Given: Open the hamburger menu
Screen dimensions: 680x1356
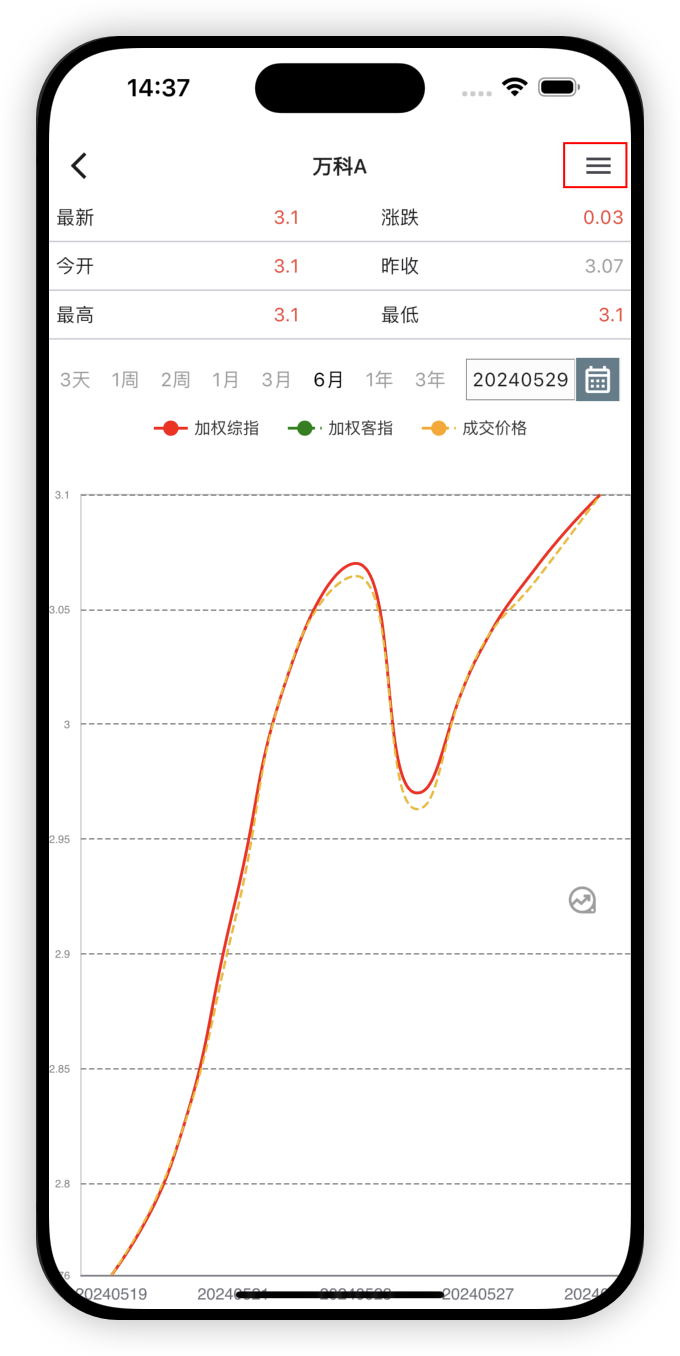Looking at the screenshot, I should pyautogui.click(x=598, y=166).
